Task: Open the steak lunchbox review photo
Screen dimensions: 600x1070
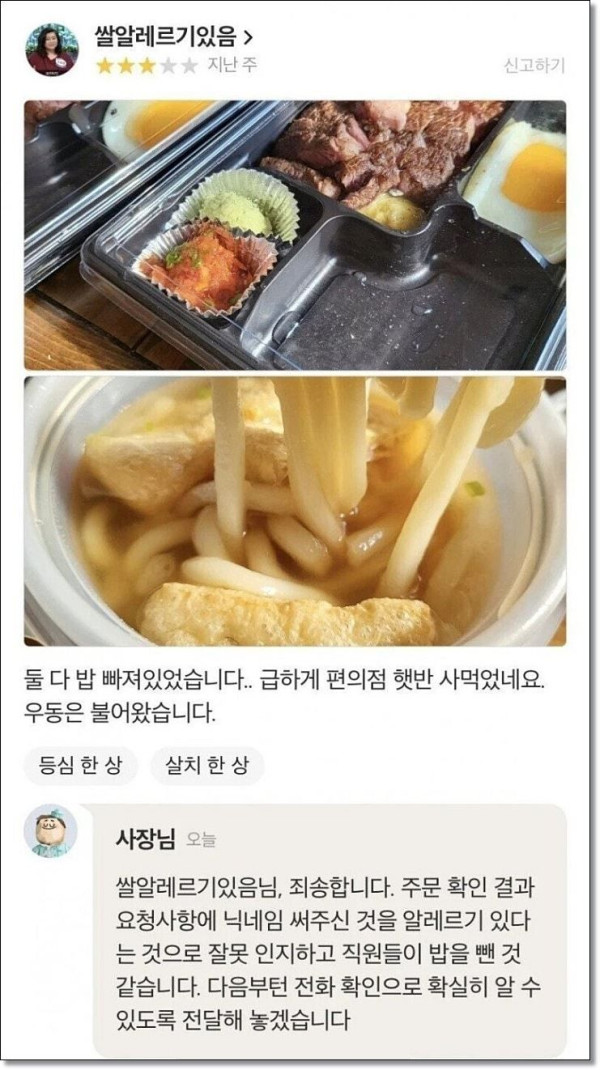Action: click(x=295, y=235)
